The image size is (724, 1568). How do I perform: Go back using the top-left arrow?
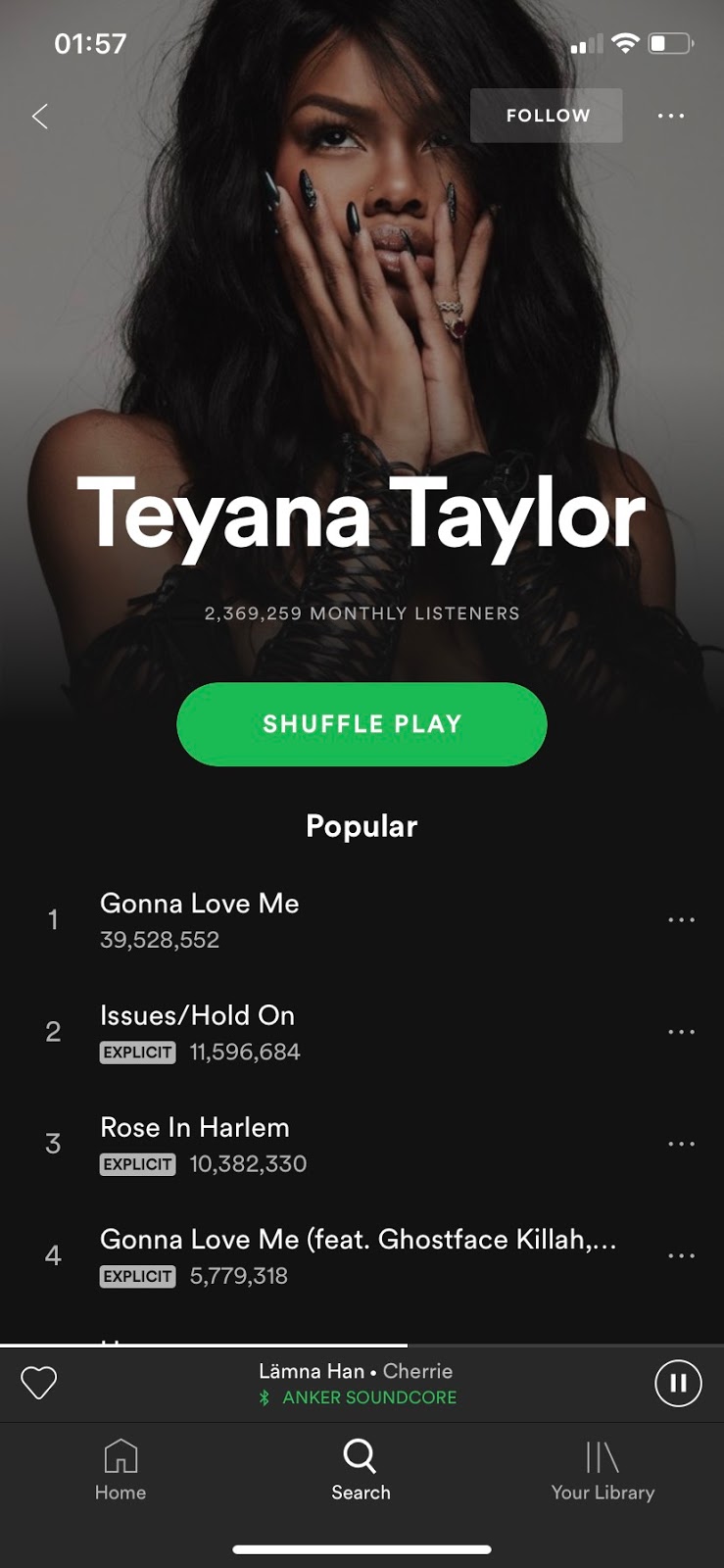(x=40, y=117)
